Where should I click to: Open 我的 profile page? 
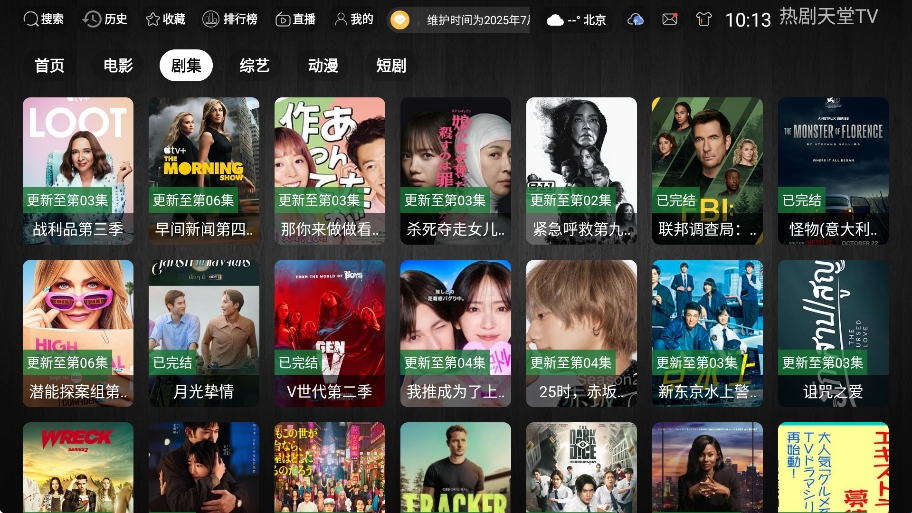click(x=354, y=19)
